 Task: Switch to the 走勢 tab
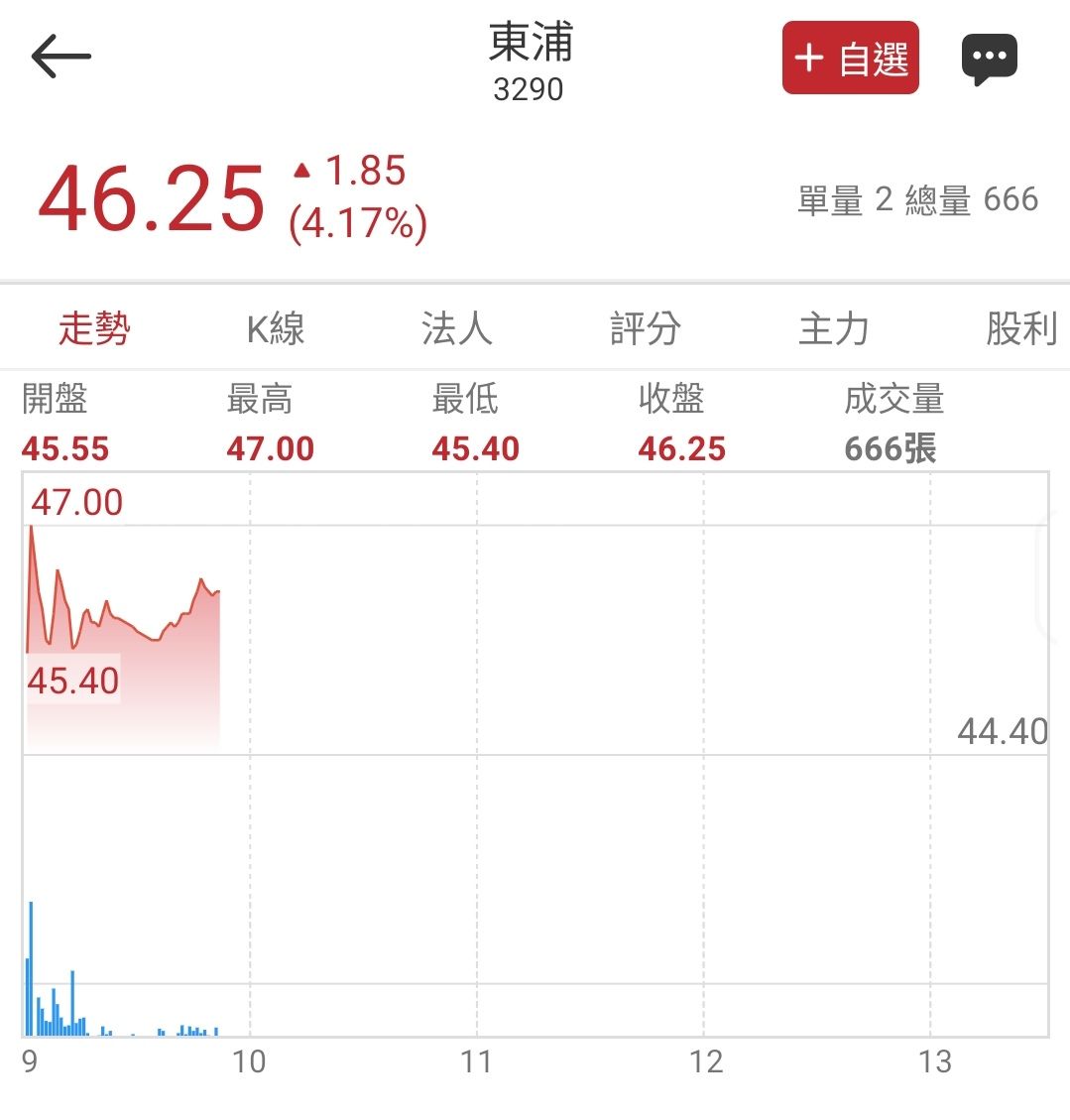94,328
